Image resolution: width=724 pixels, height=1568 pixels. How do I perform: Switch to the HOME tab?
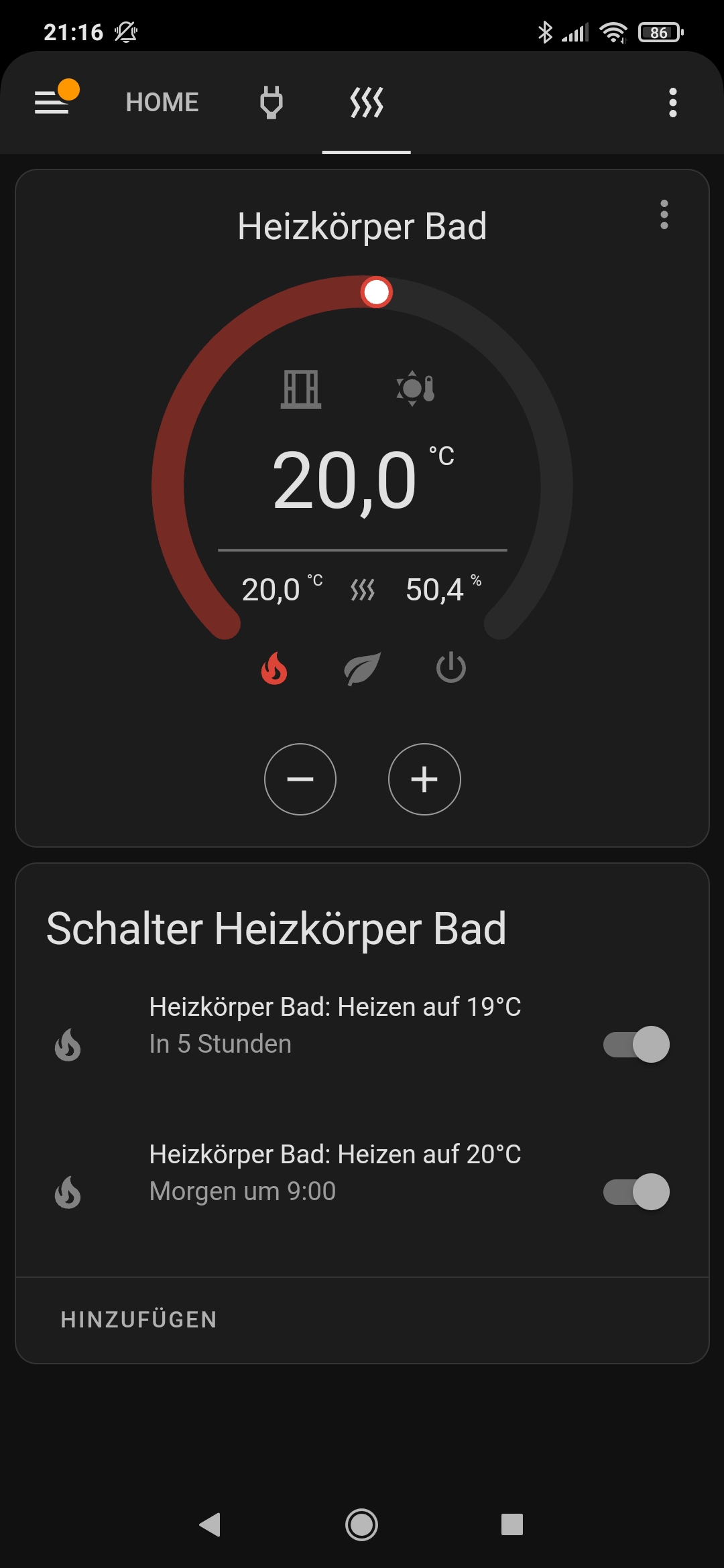(162, 103)
